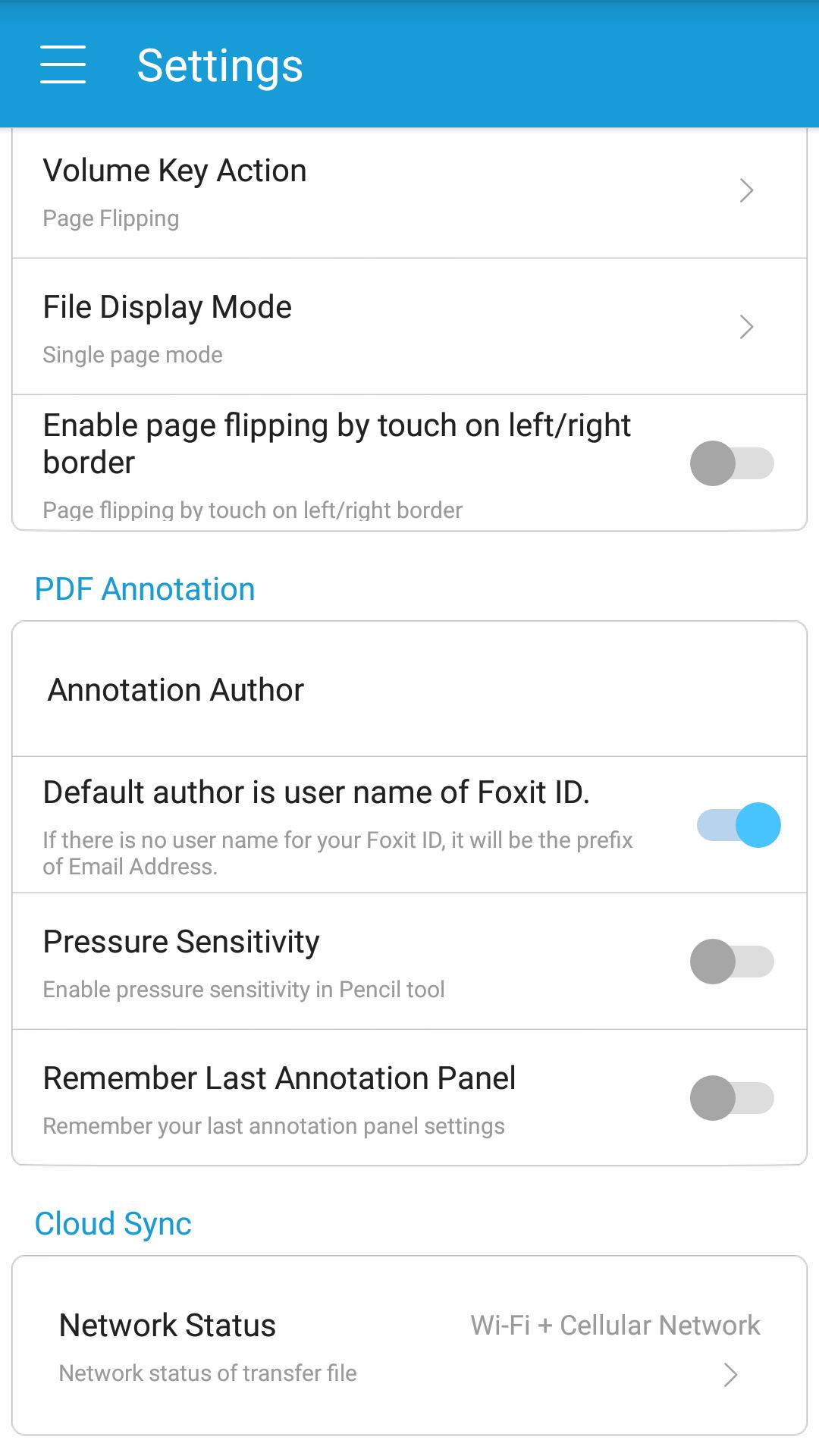Open the hamburger drawer menu
The height and width of the screenshot is (1456, 819).
click(x=63, y=64)
